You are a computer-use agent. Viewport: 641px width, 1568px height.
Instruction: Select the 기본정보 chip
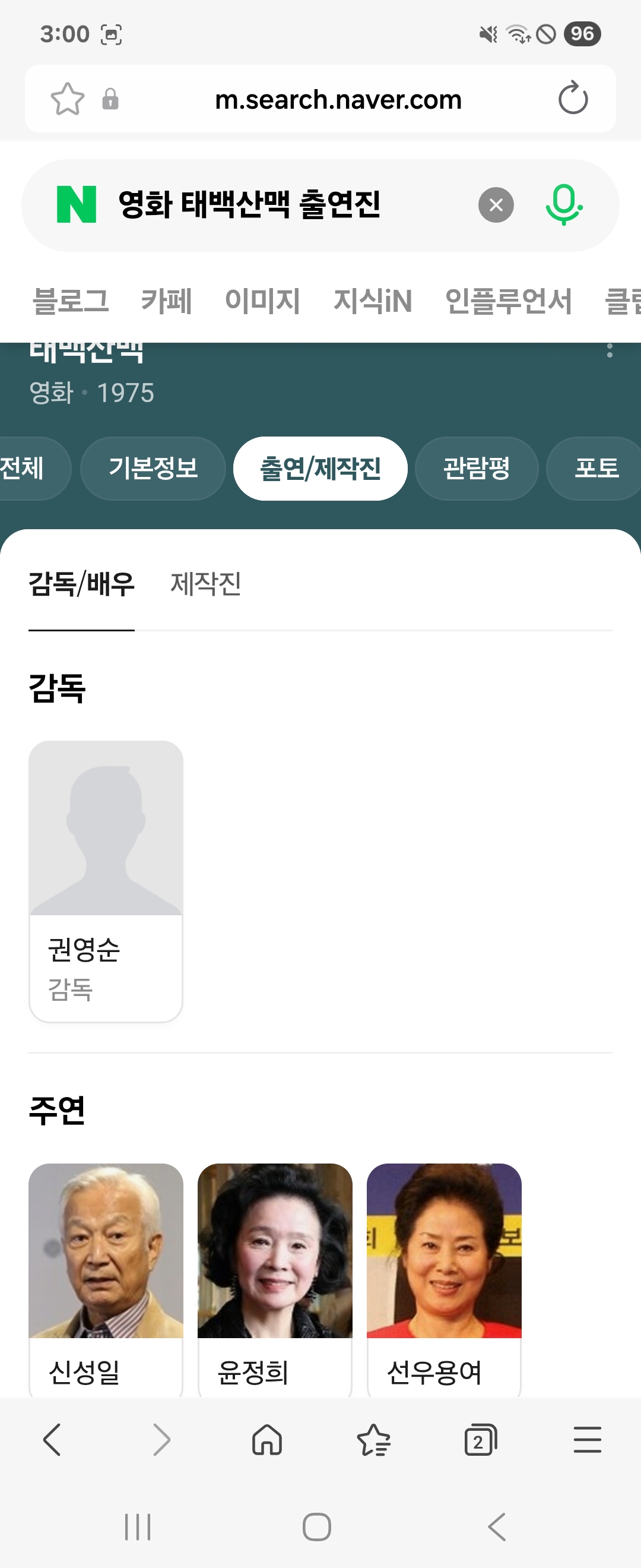(x=153, y=468)
